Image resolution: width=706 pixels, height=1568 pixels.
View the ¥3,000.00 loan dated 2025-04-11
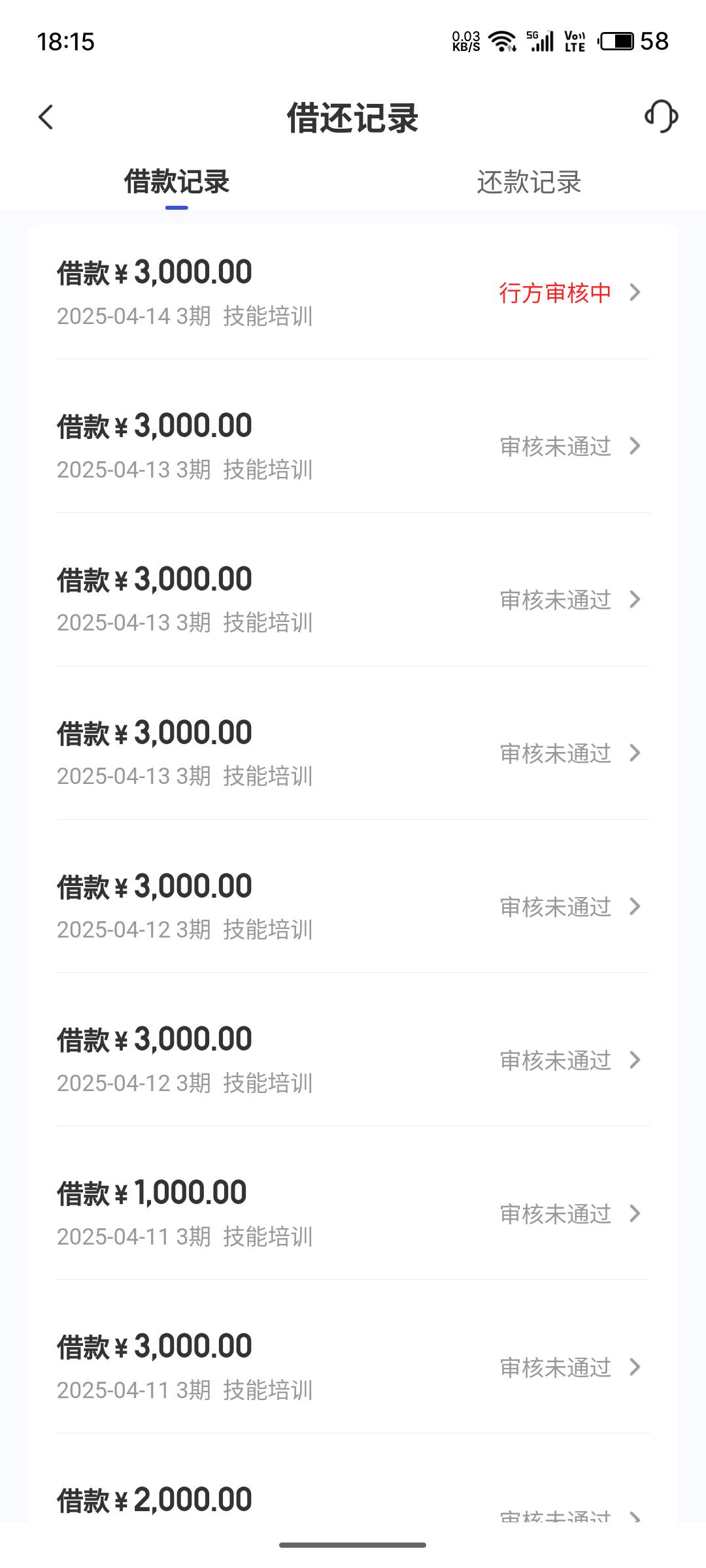(x=353, y=1367)
